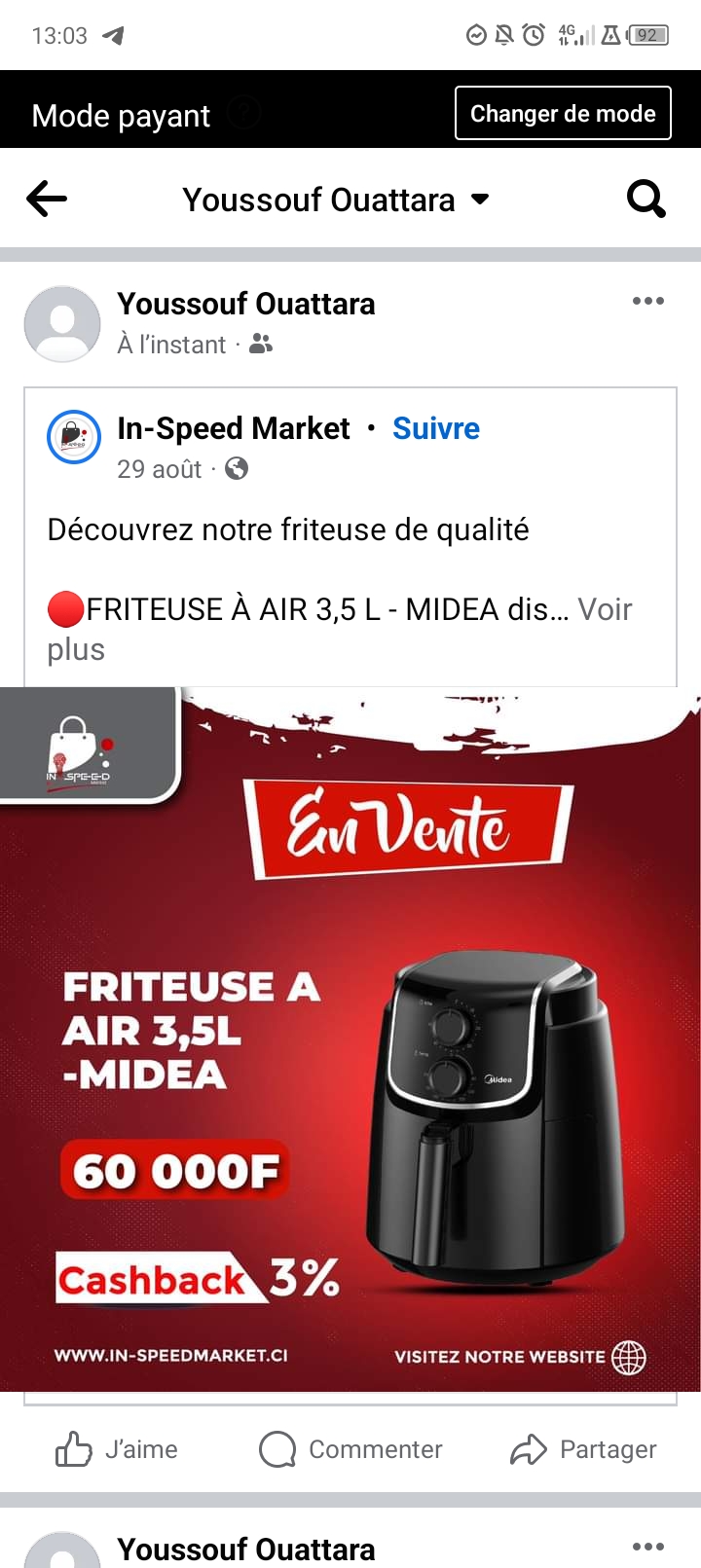Open the In-Speed Market page name
Viewport: 701px width, 1568px height.
click(x=233, y=428)
